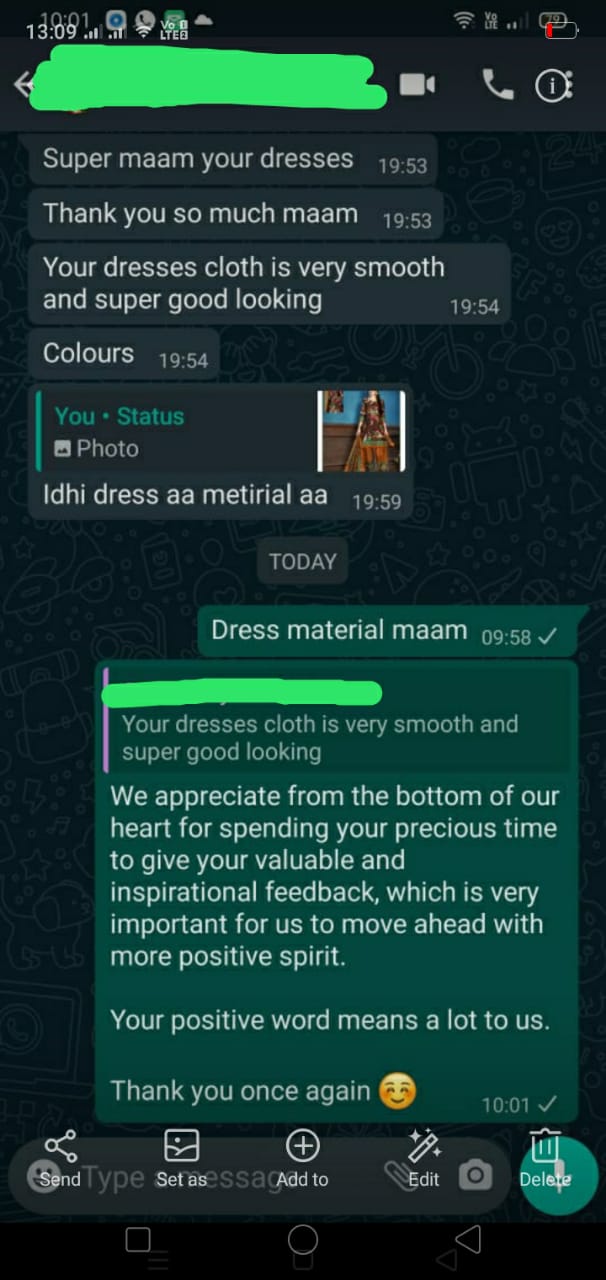
Task: Delete this image
Action: (545, 1158)
